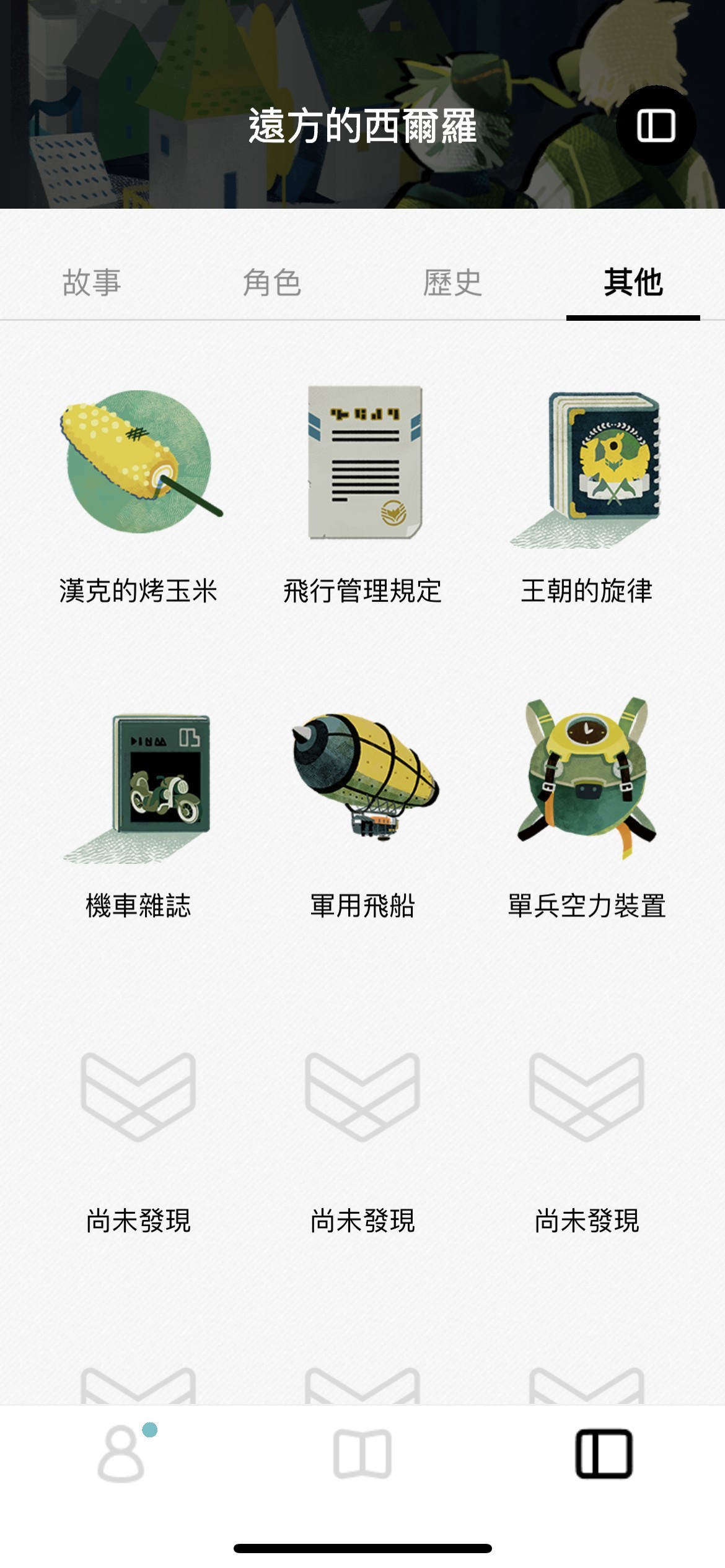Switch to the 角色 tab
Screen dimensions: 725x1568
click(x=272, y=283)
